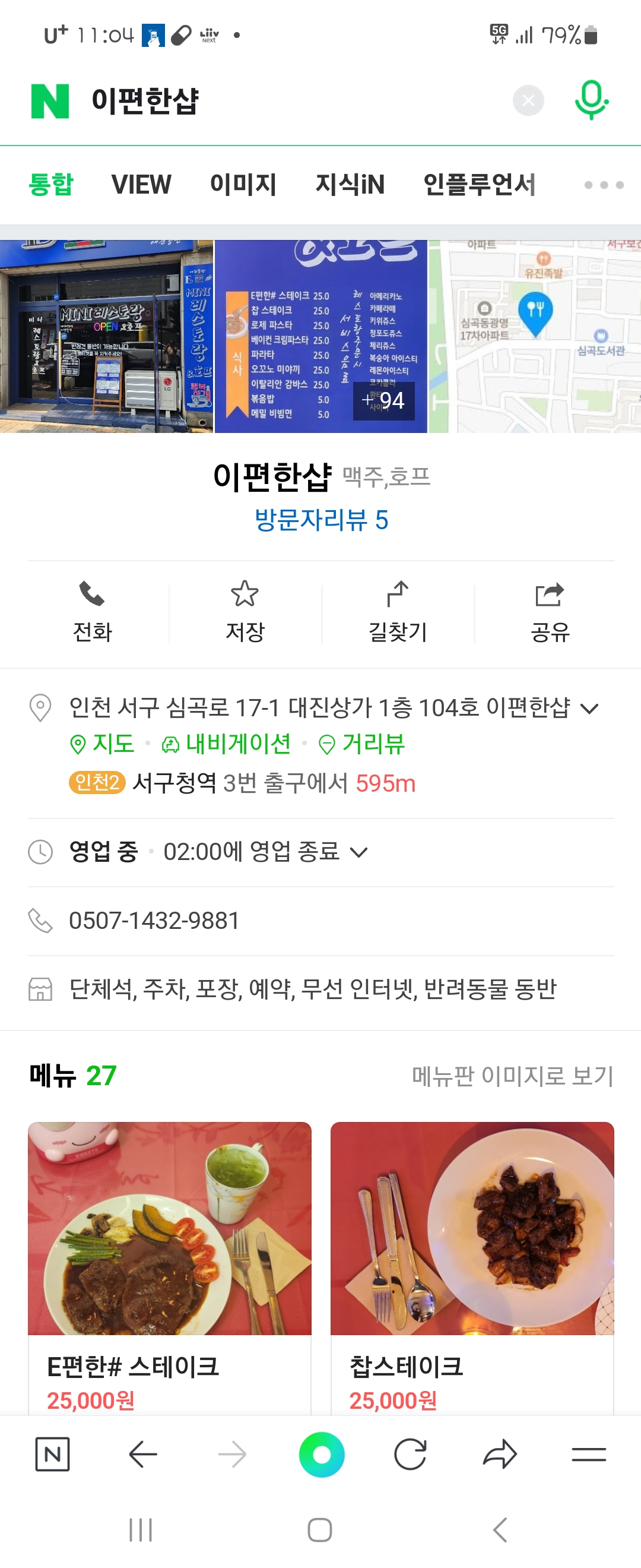
Task: Expand the full address details
Action: (x=589, y=709)
